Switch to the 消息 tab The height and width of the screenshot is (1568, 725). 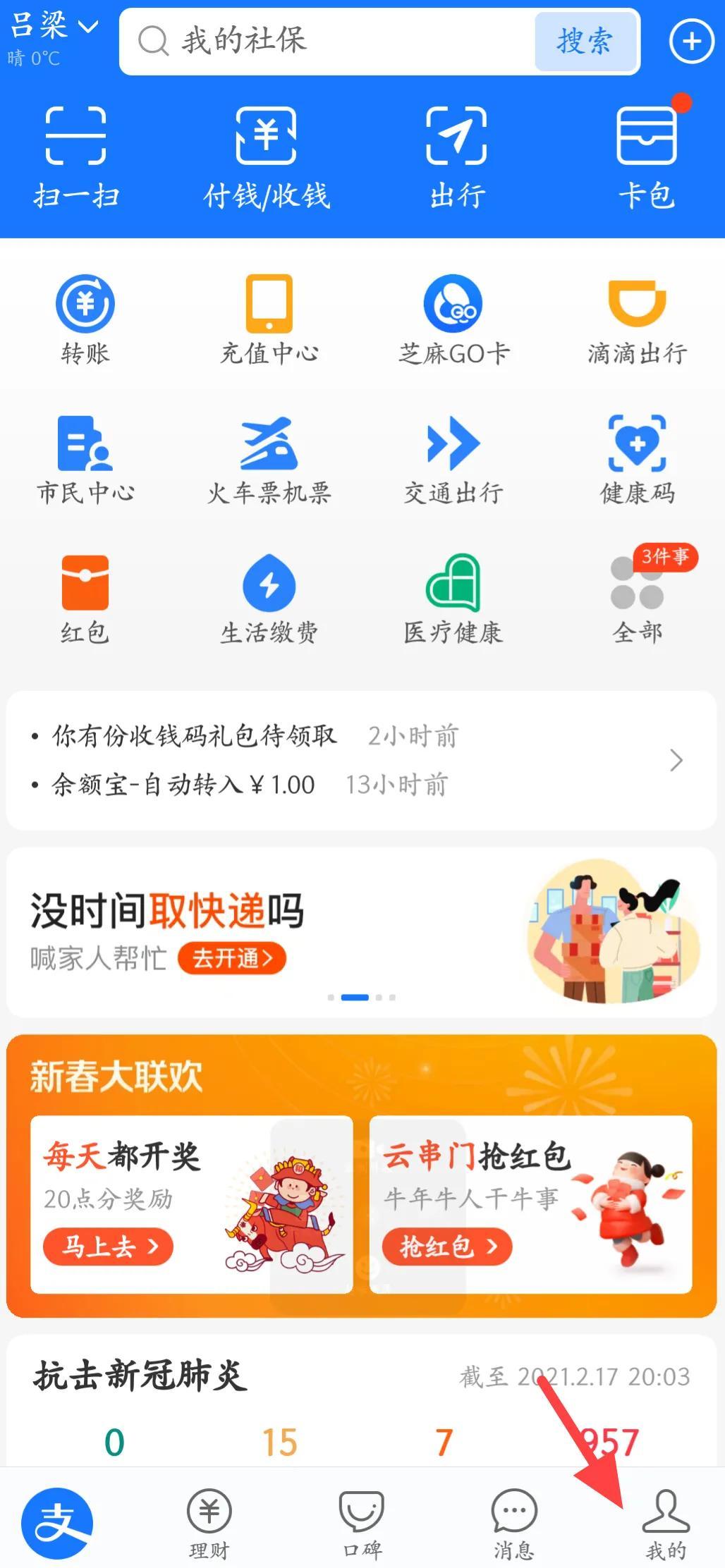[x=514, y=1524]
